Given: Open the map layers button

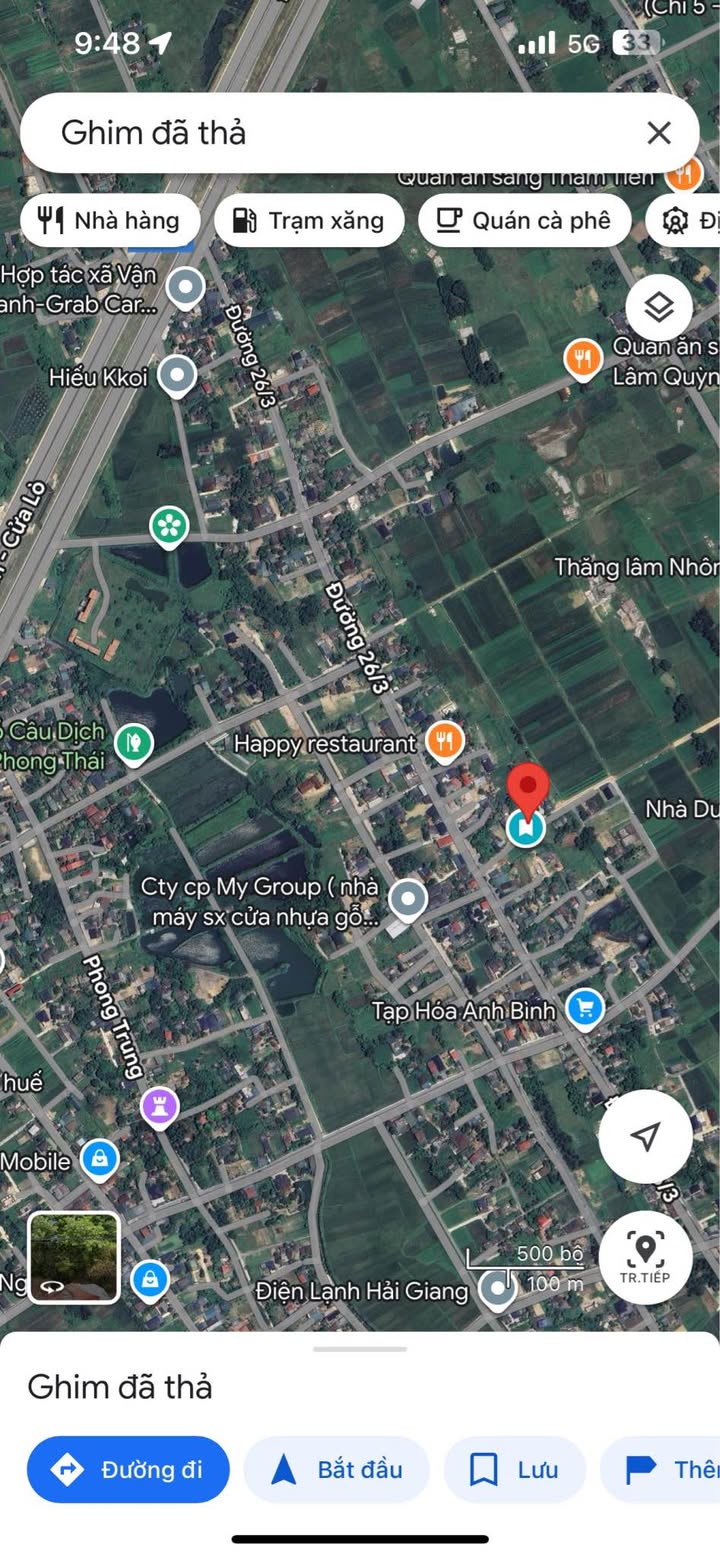Looking at the screenshot, I should coord(659,308).
